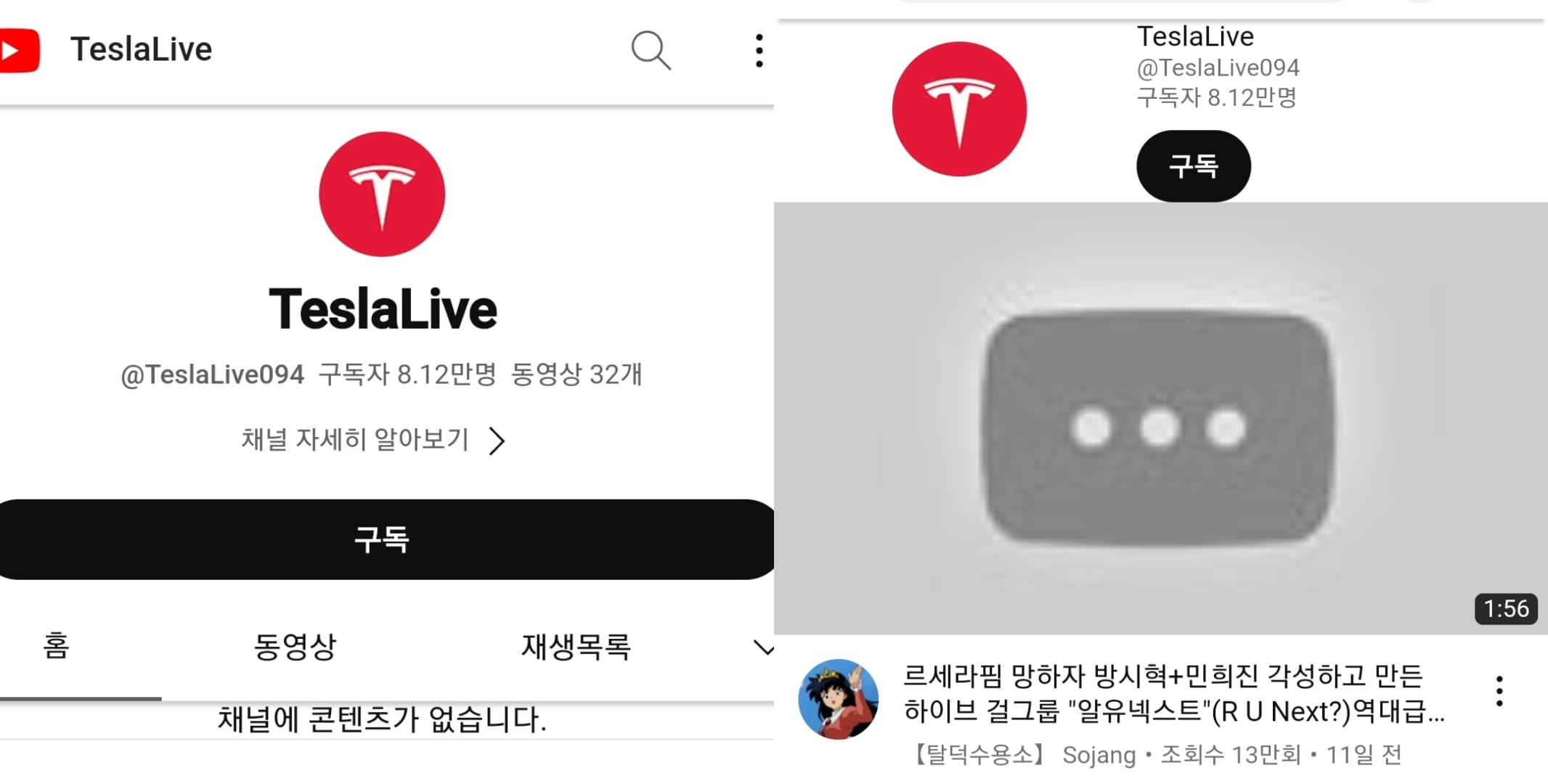1548x784 pixels.
Task: Expand more tabs with the chevron after 재생목록
Action: point(762,647)
